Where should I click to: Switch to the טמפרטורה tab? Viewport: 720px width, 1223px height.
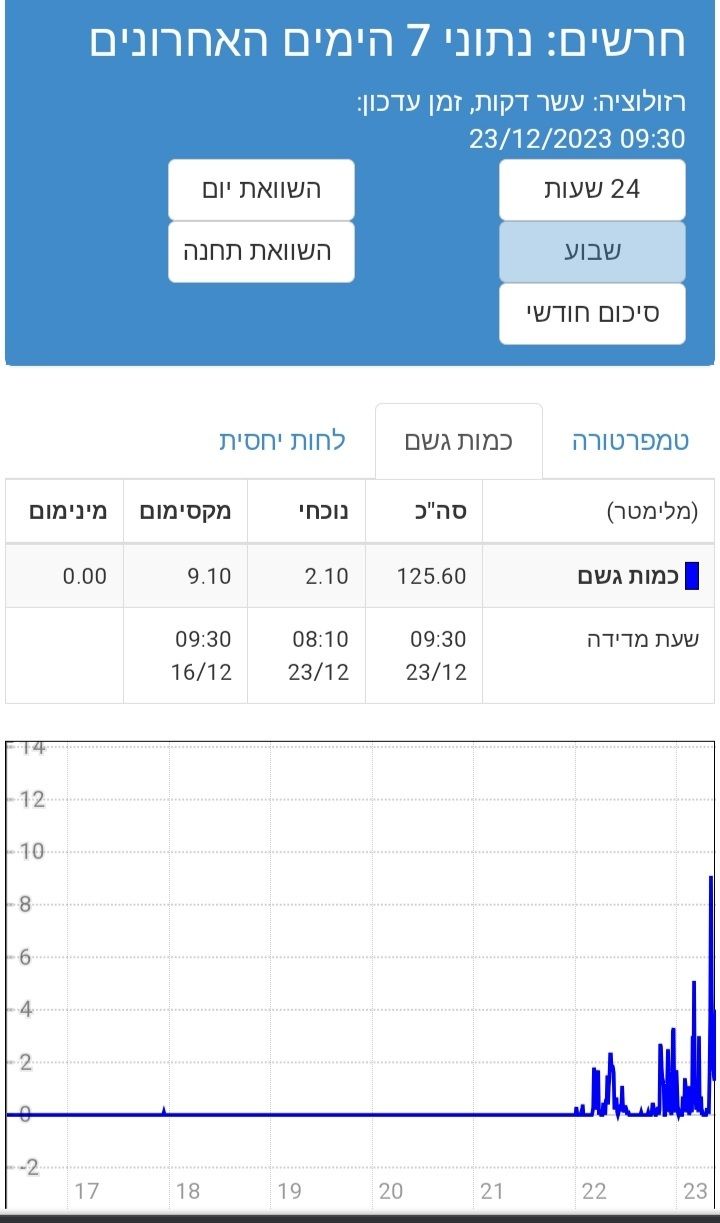630,441
